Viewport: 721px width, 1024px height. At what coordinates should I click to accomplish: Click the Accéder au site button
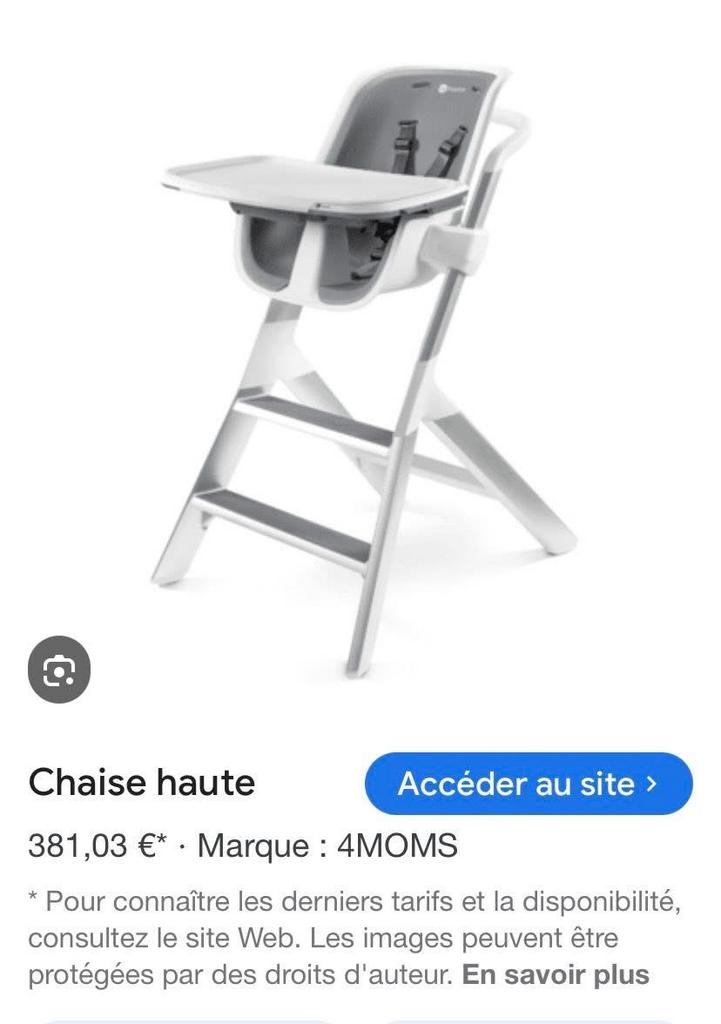click(x=527, y=784)
